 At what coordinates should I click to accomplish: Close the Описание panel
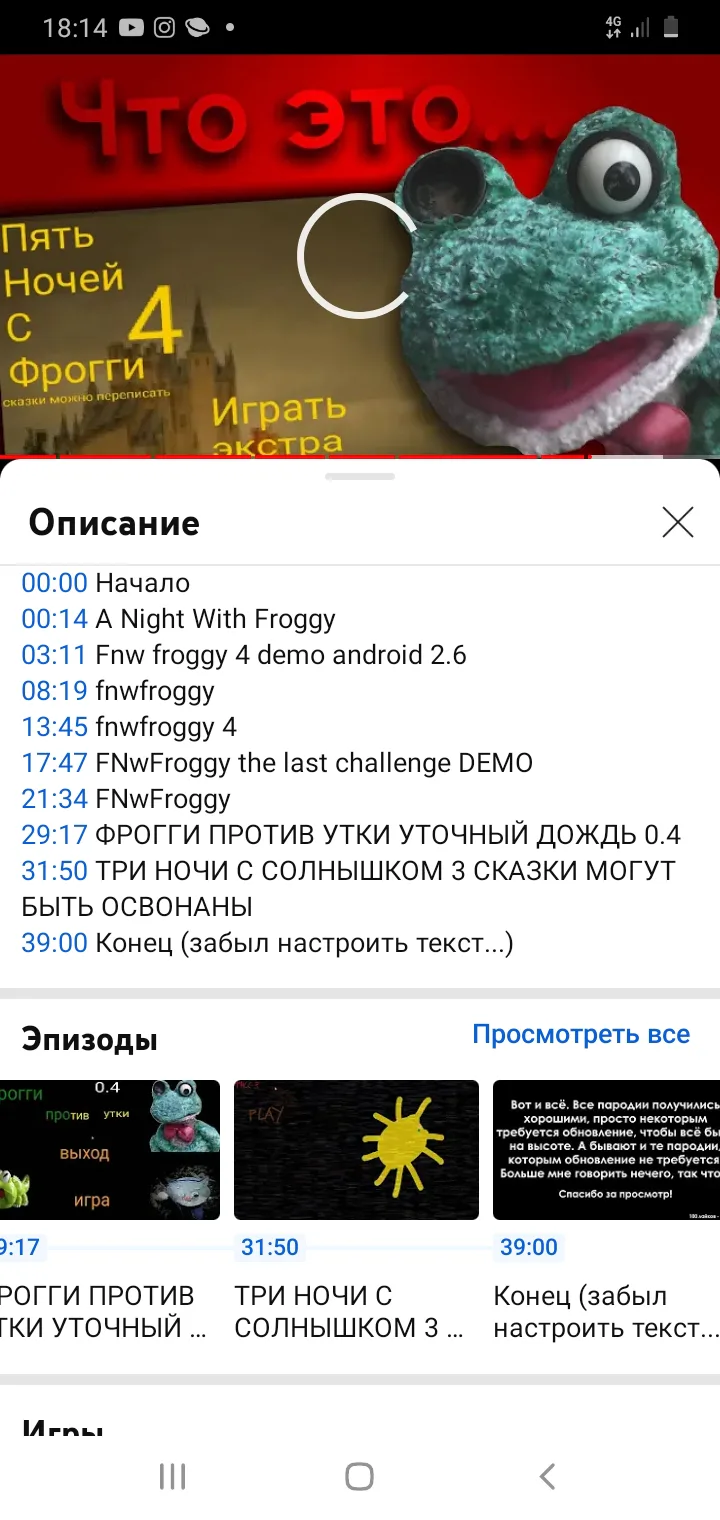point(678,522)
